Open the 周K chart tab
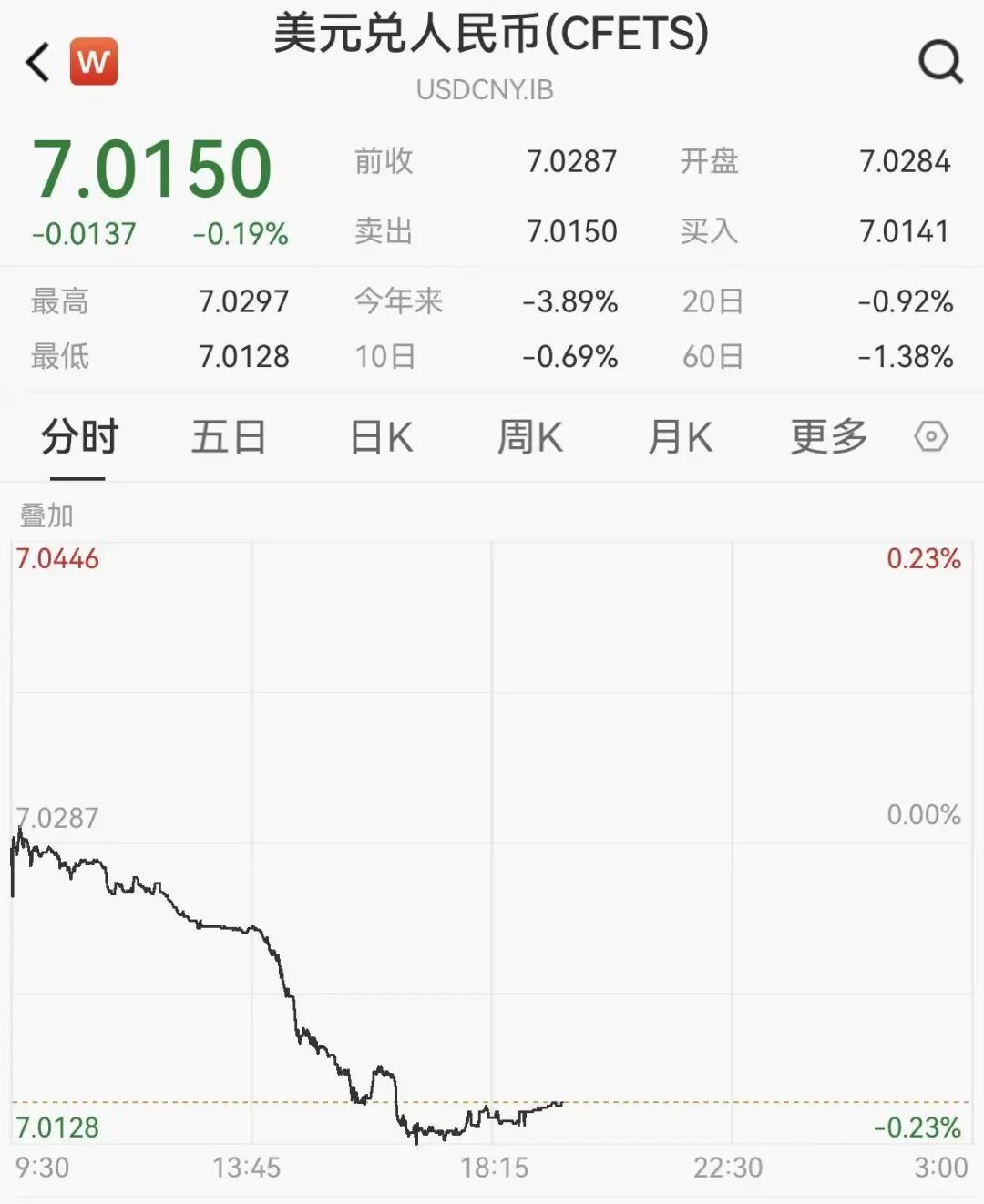This screenshot has width=984, height=1204. coord(529,437)
